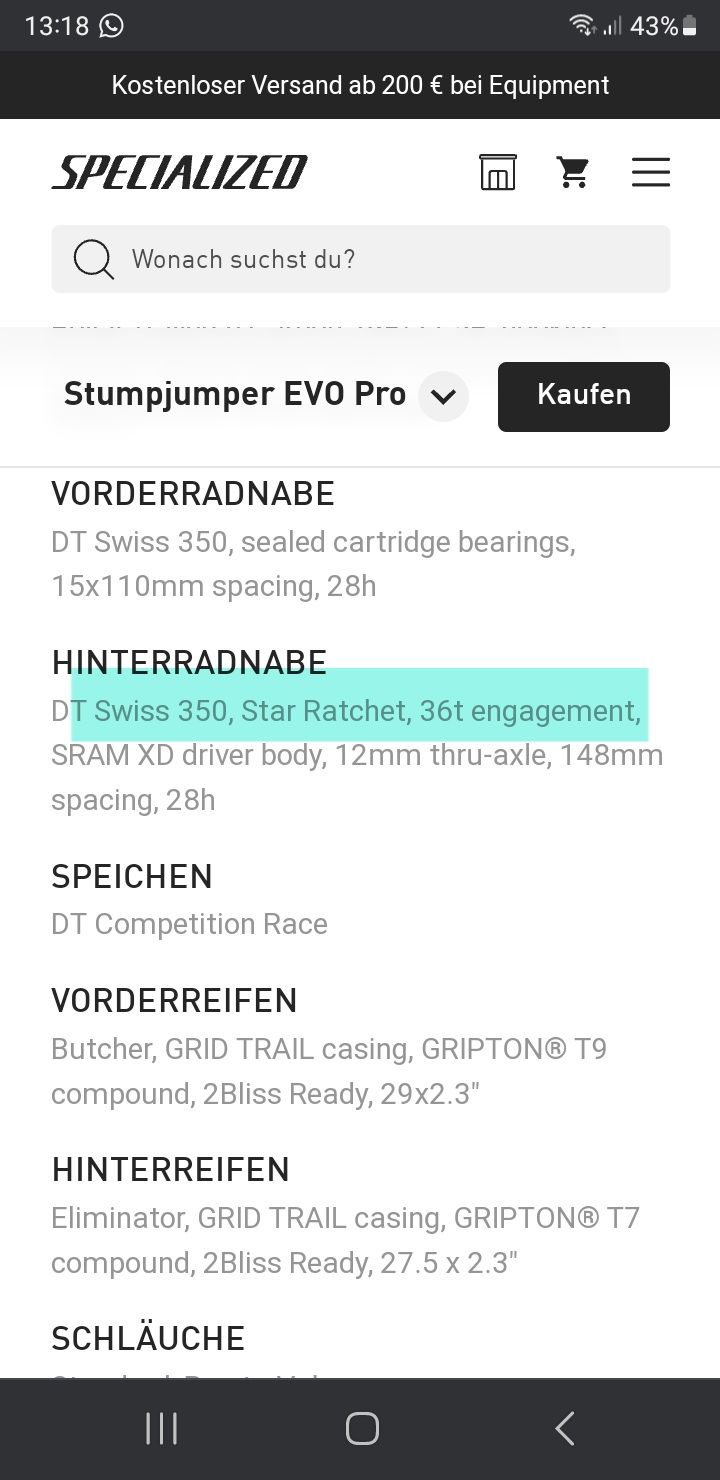
Task: Tap the Kaufen button
Action: coord(584,396)
